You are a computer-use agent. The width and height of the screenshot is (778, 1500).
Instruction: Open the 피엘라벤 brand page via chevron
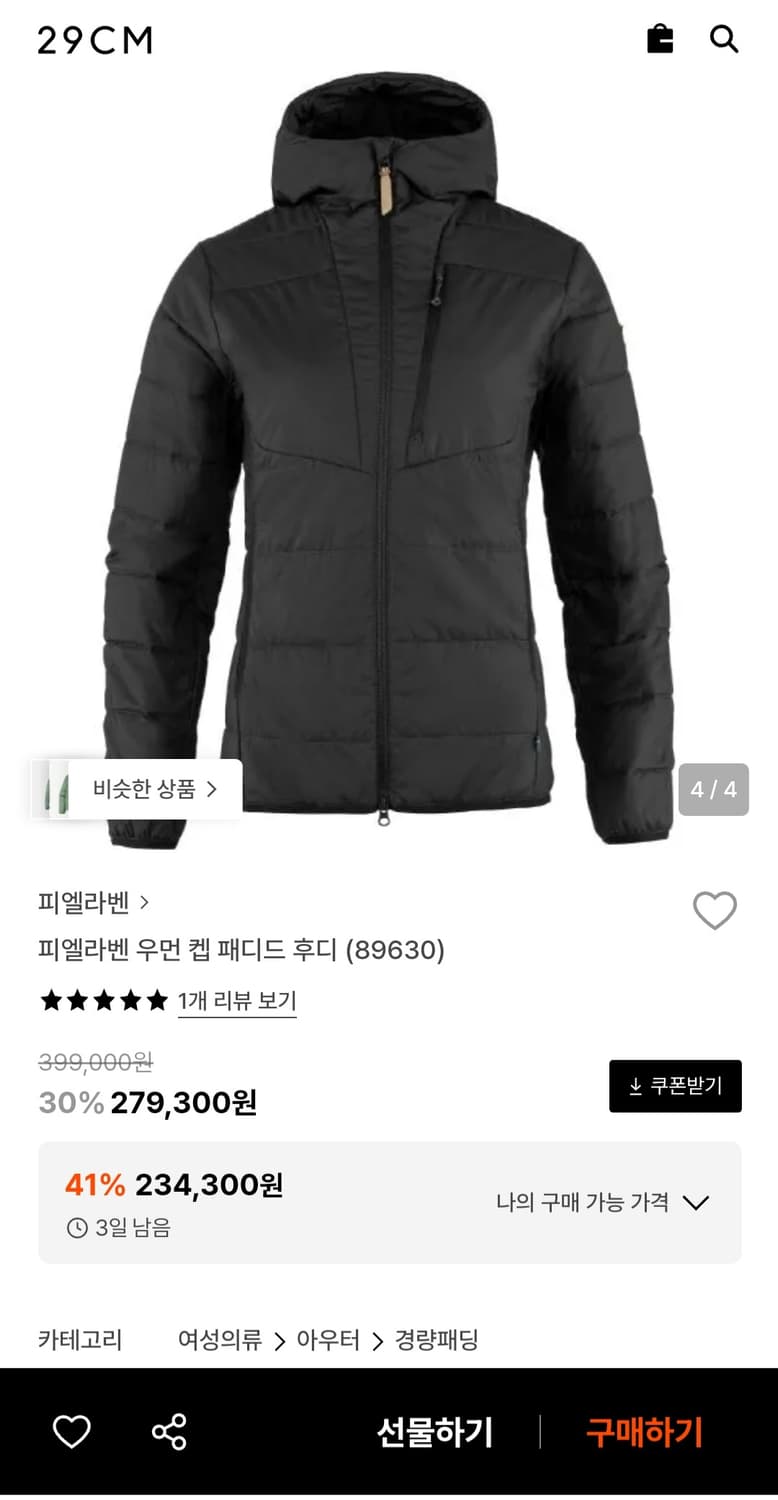pyautogui.click(x=144, y=901)
